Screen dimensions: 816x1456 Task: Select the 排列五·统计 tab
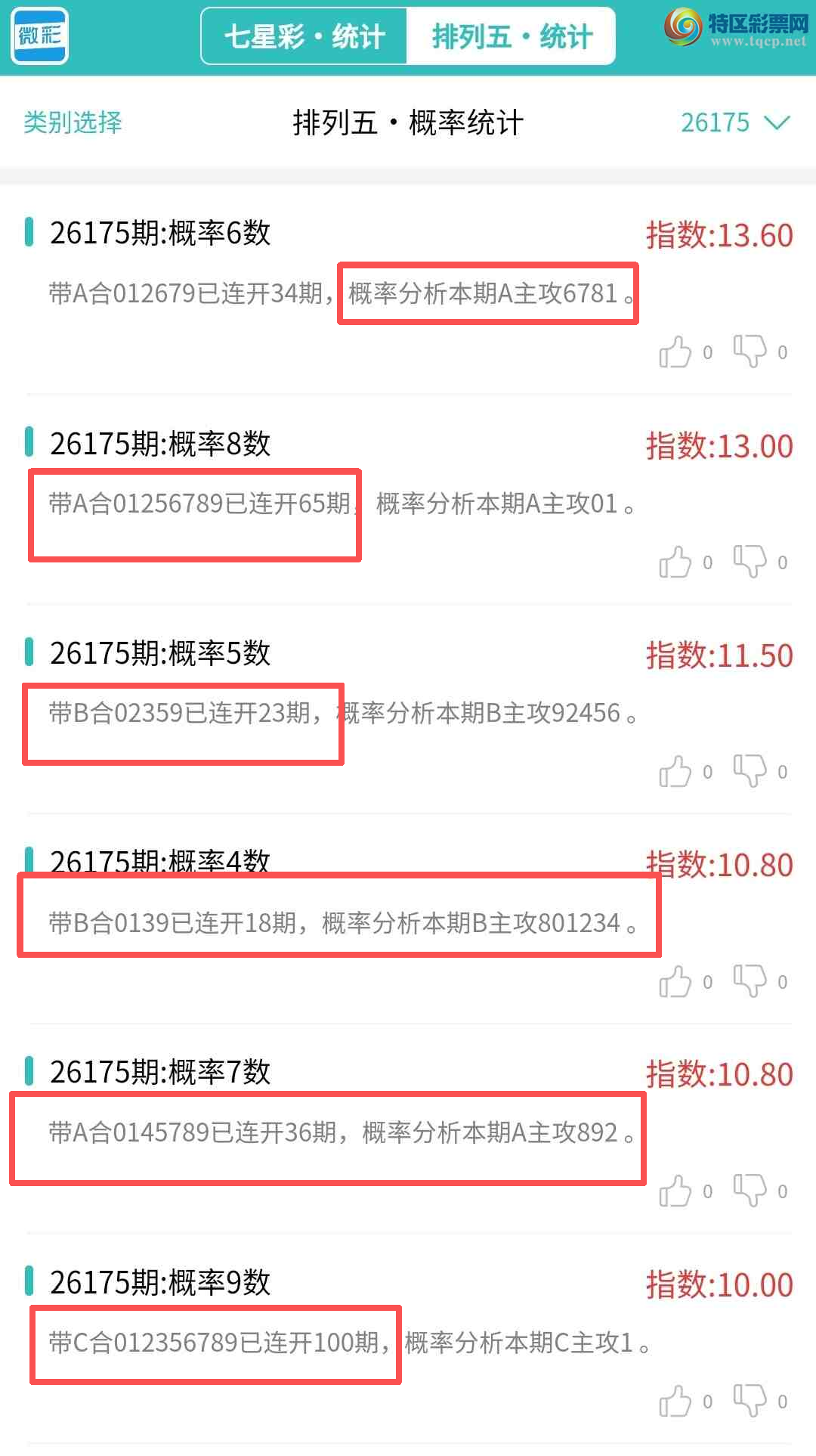pyautogui.click(x=512, y=36)
